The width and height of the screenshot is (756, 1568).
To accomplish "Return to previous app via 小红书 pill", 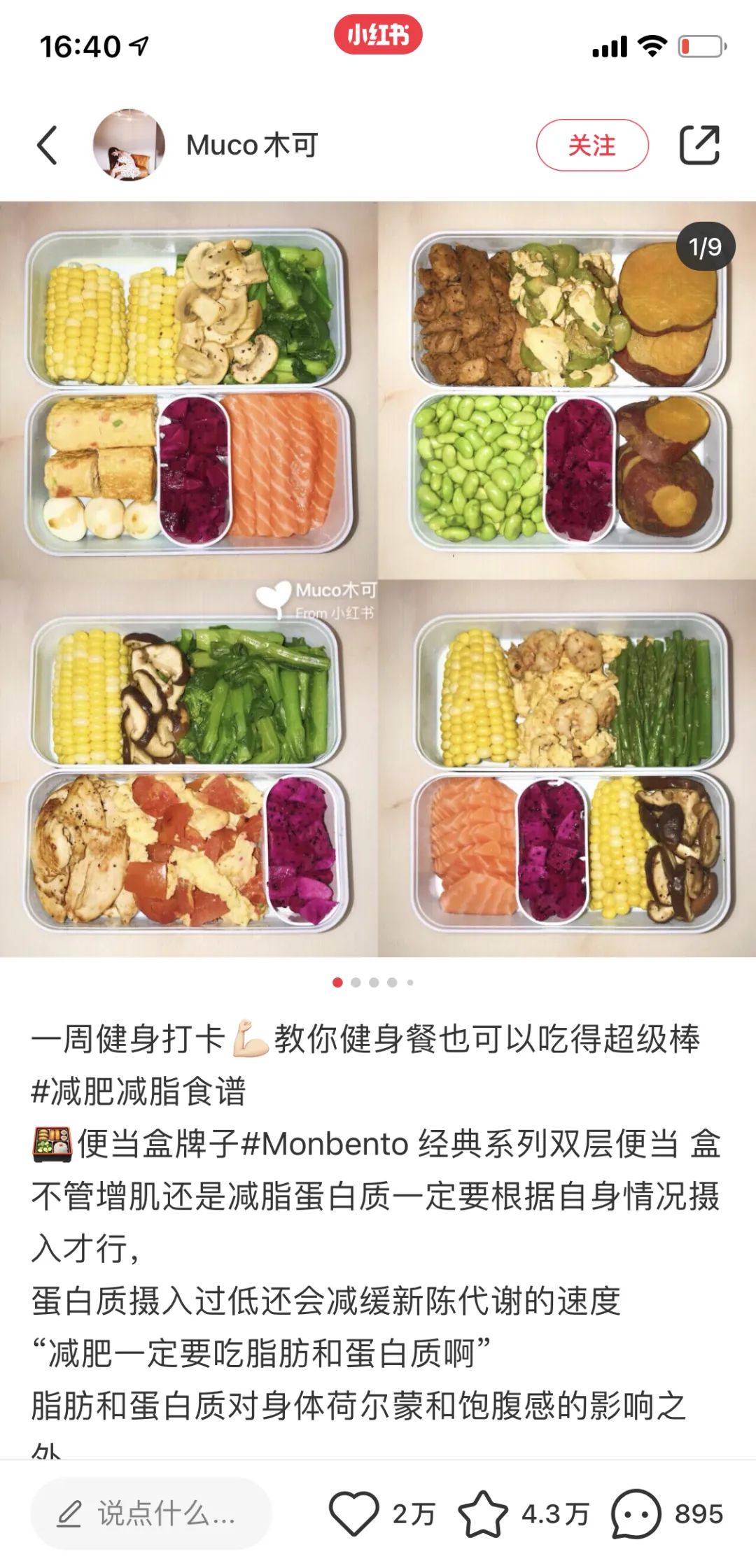I will (378, 34).
